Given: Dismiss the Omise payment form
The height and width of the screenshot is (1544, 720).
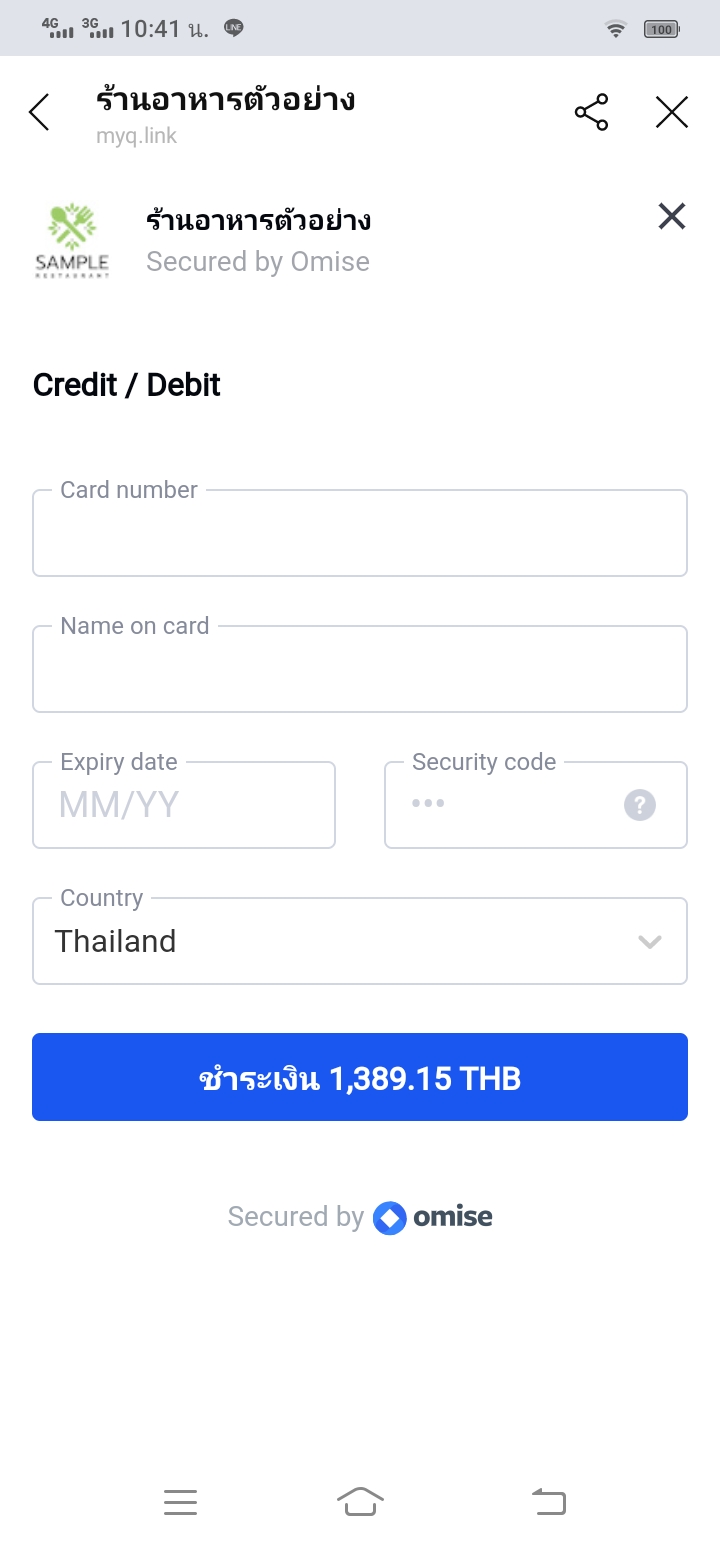Looking at the screenshot, I should coord(671,216).
